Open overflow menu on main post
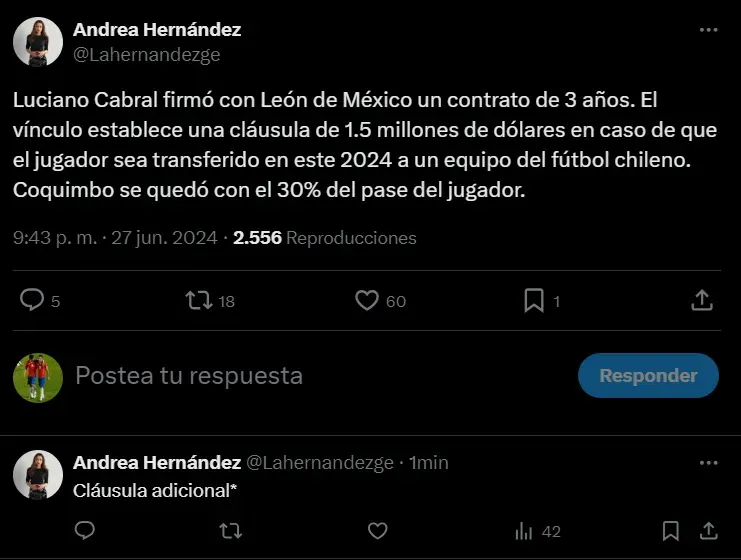The width and height of the screenshot is (741, 560). point(708,31)
